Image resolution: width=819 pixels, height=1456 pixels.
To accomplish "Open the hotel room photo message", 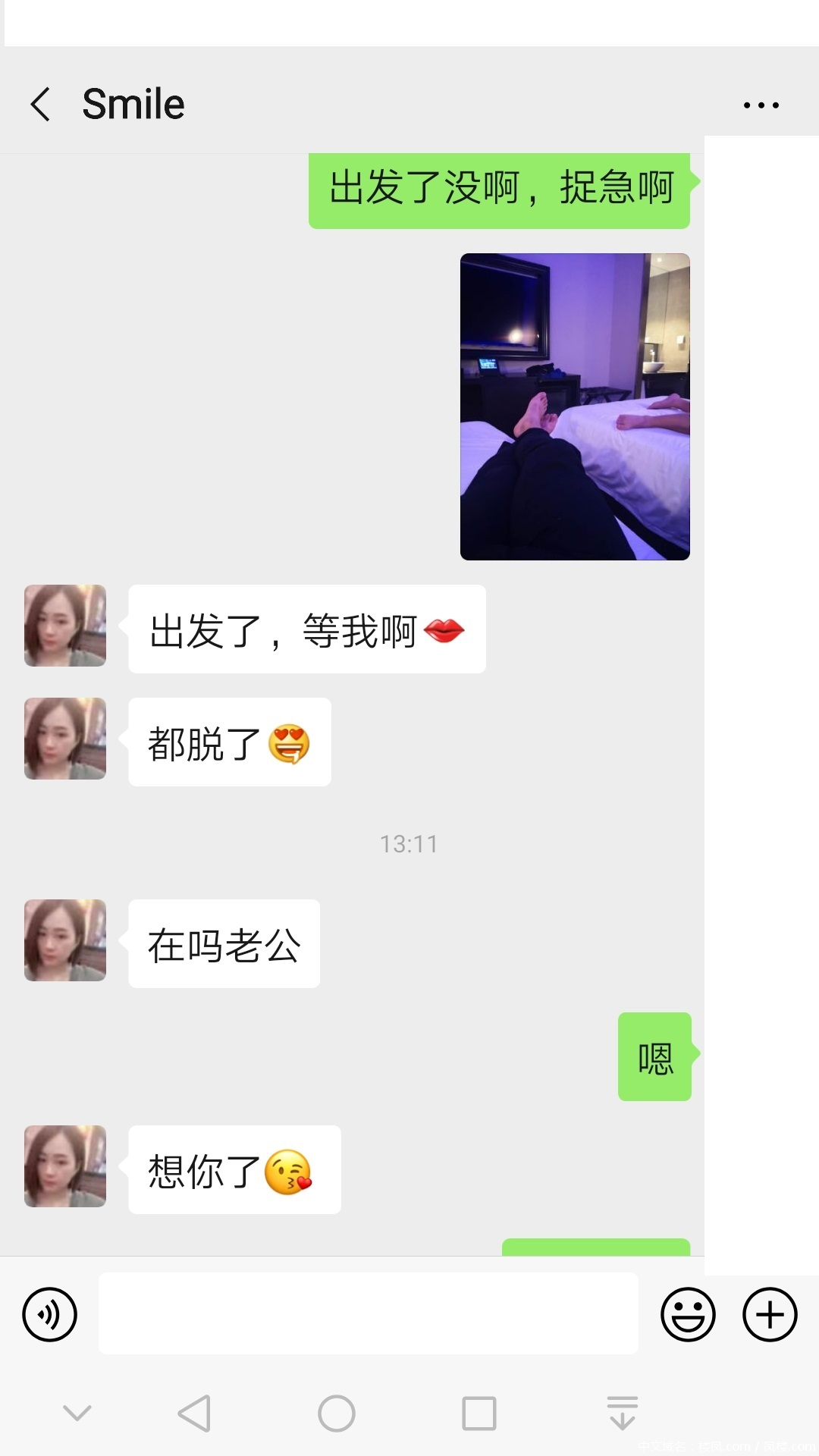I will (575, 406).
